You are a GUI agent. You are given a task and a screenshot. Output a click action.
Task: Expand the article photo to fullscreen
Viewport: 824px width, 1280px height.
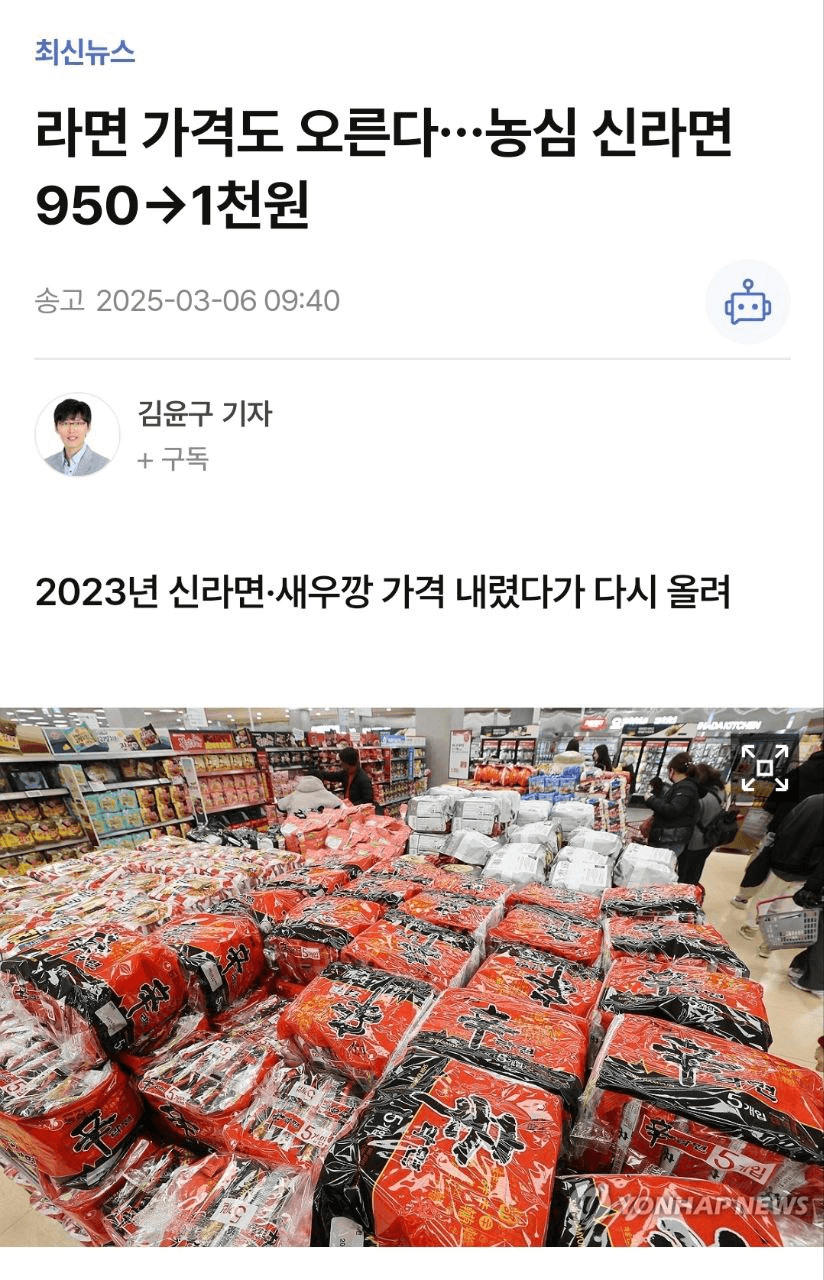tap(764, 768)
